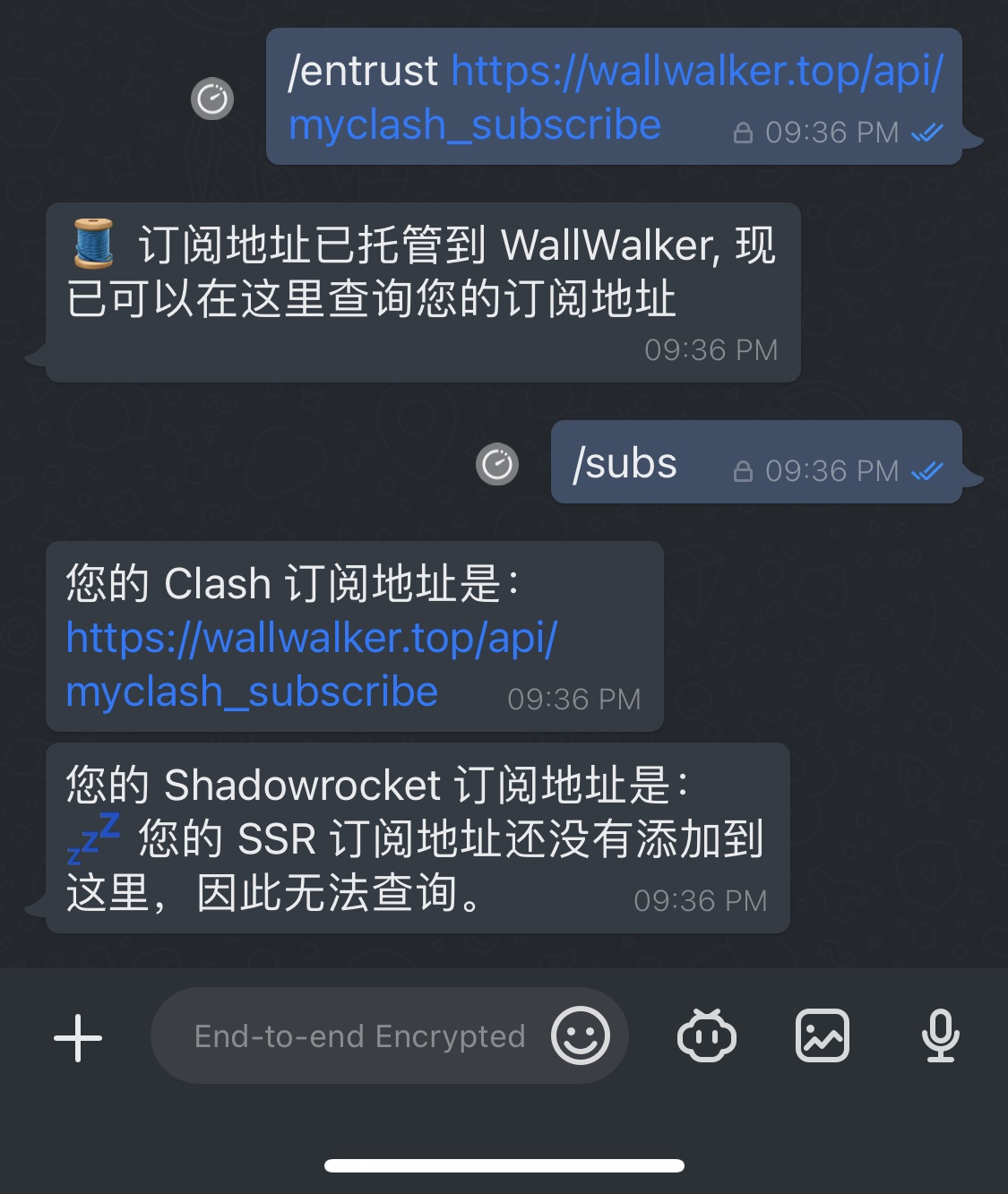
Task: Open the emoji picker
Action: tap(581, 1035)
